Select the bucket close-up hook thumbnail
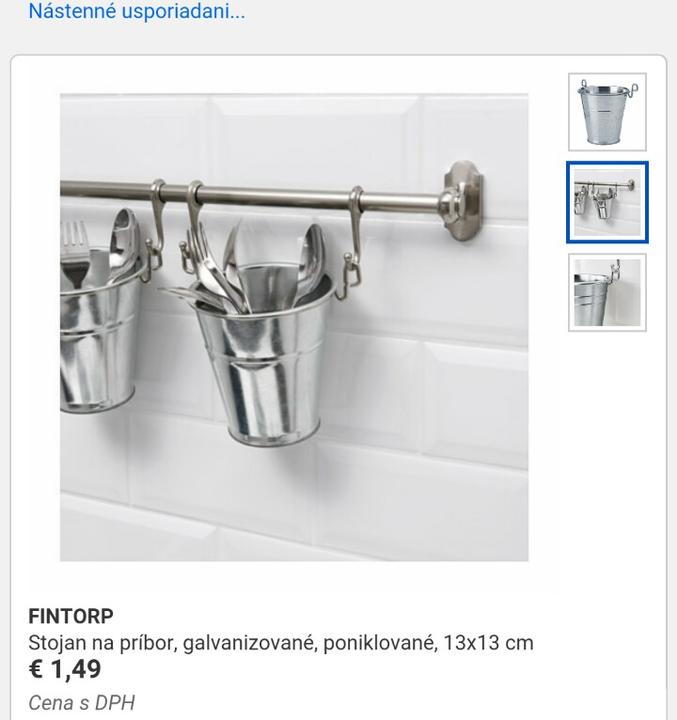 coord(607,292)
